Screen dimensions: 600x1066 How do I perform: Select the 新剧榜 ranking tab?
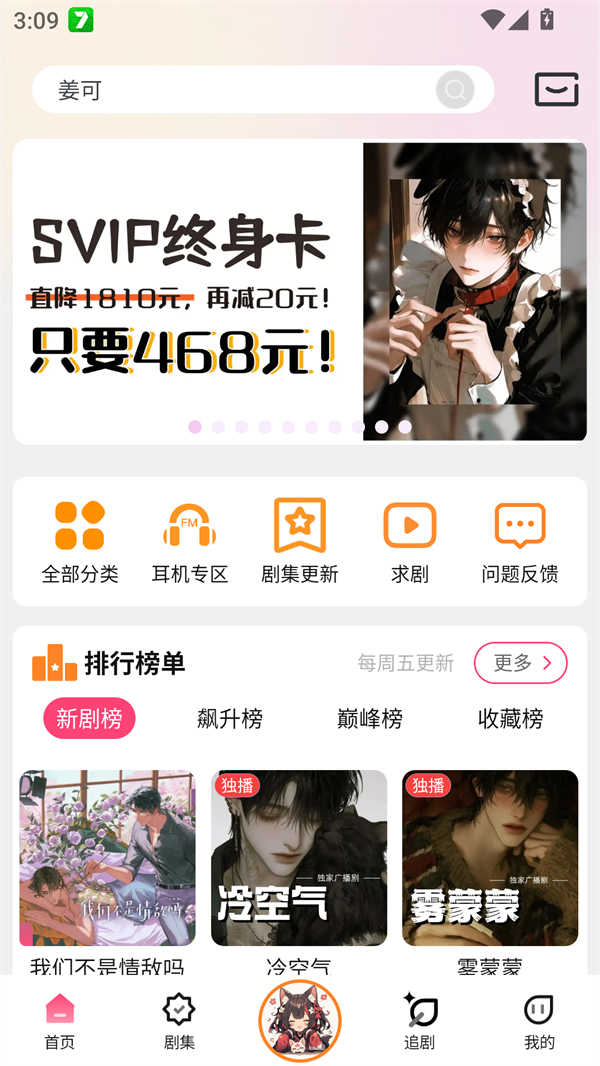tap(89, 718)
